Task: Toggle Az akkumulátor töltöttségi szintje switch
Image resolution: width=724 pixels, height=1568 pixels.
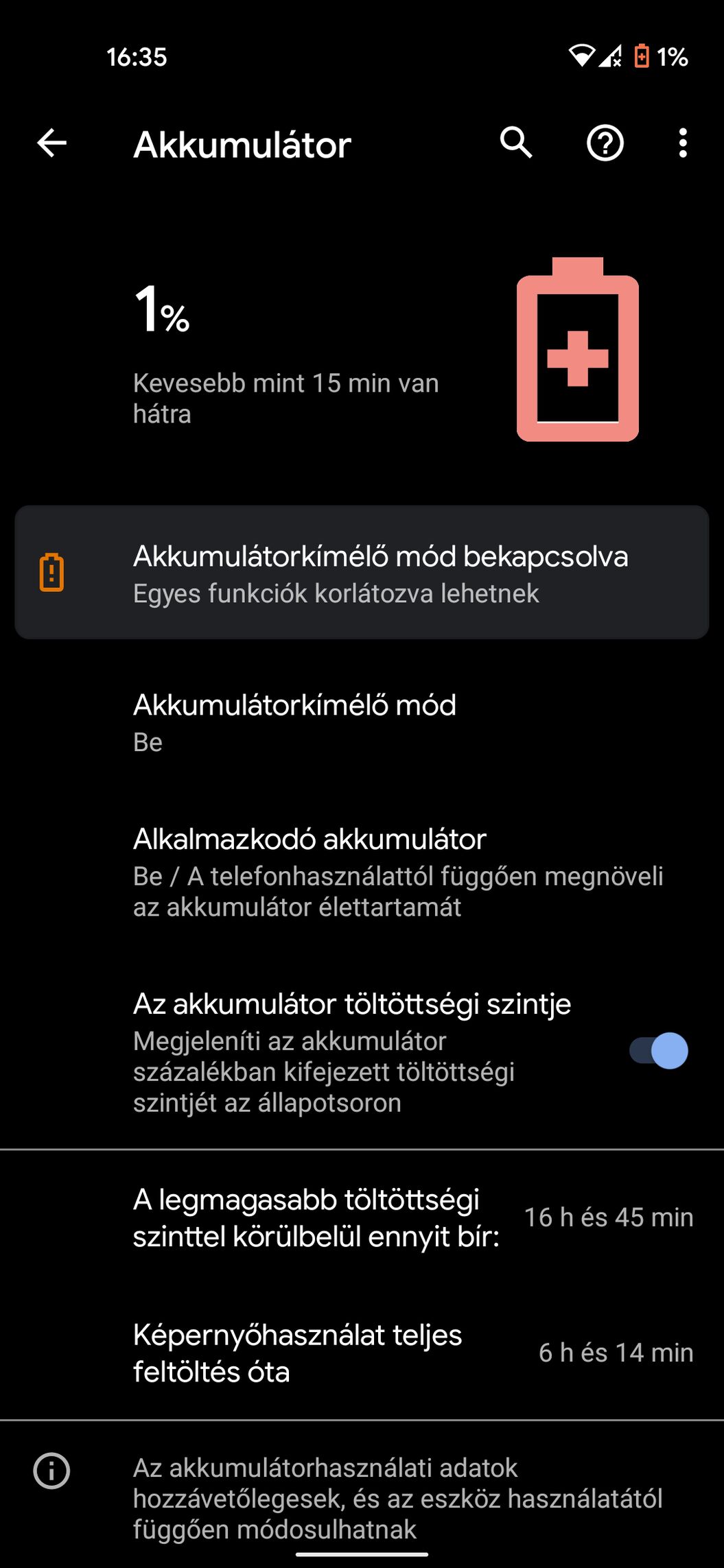Action: click(x=658, y=1051)
